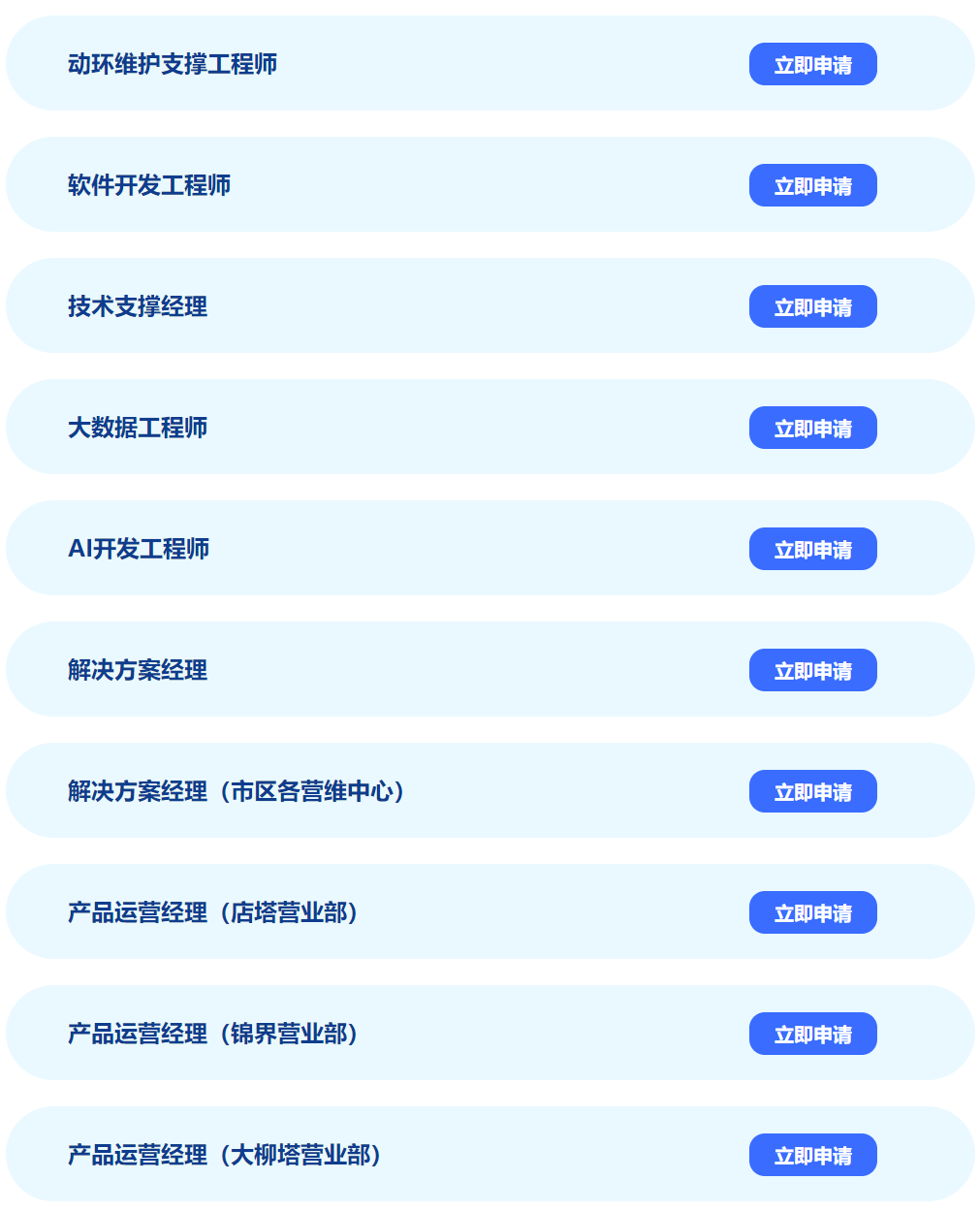Tap 立即申请 for 产品运营经理（锦界营业部）

[x=812, y=1034]
